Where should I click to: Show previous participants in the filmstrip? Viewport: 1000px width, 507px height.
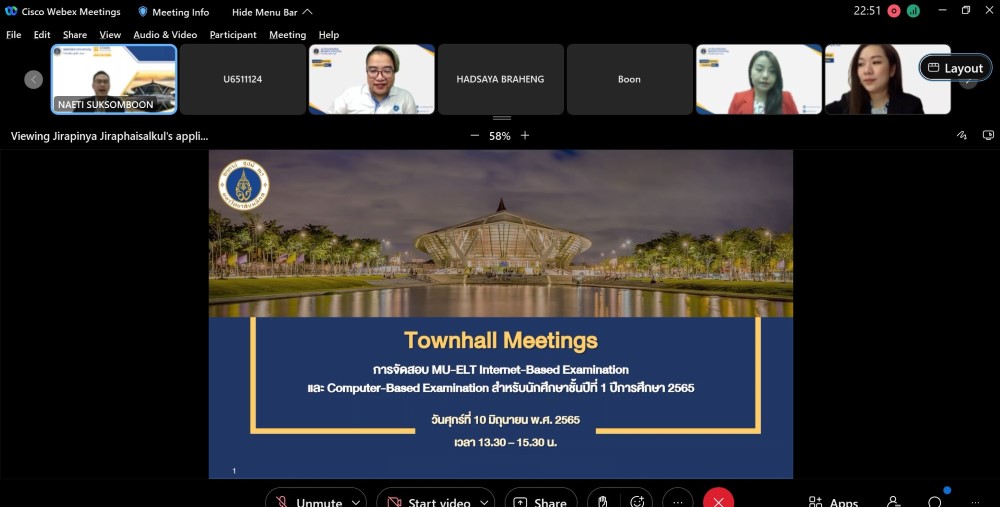click(x=34, y=80)
